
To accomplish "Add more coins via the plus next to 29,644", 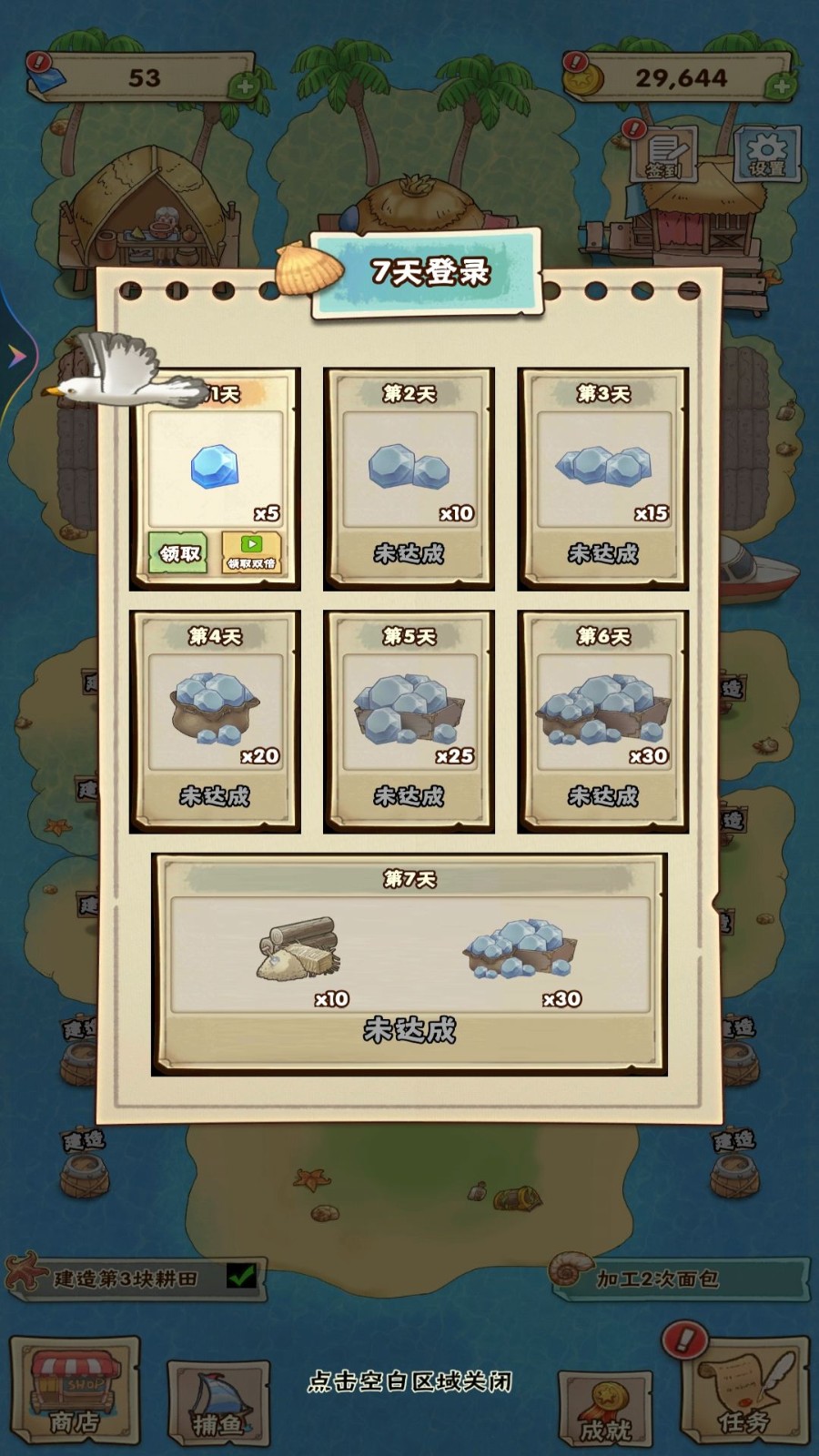I will (780, 86).
